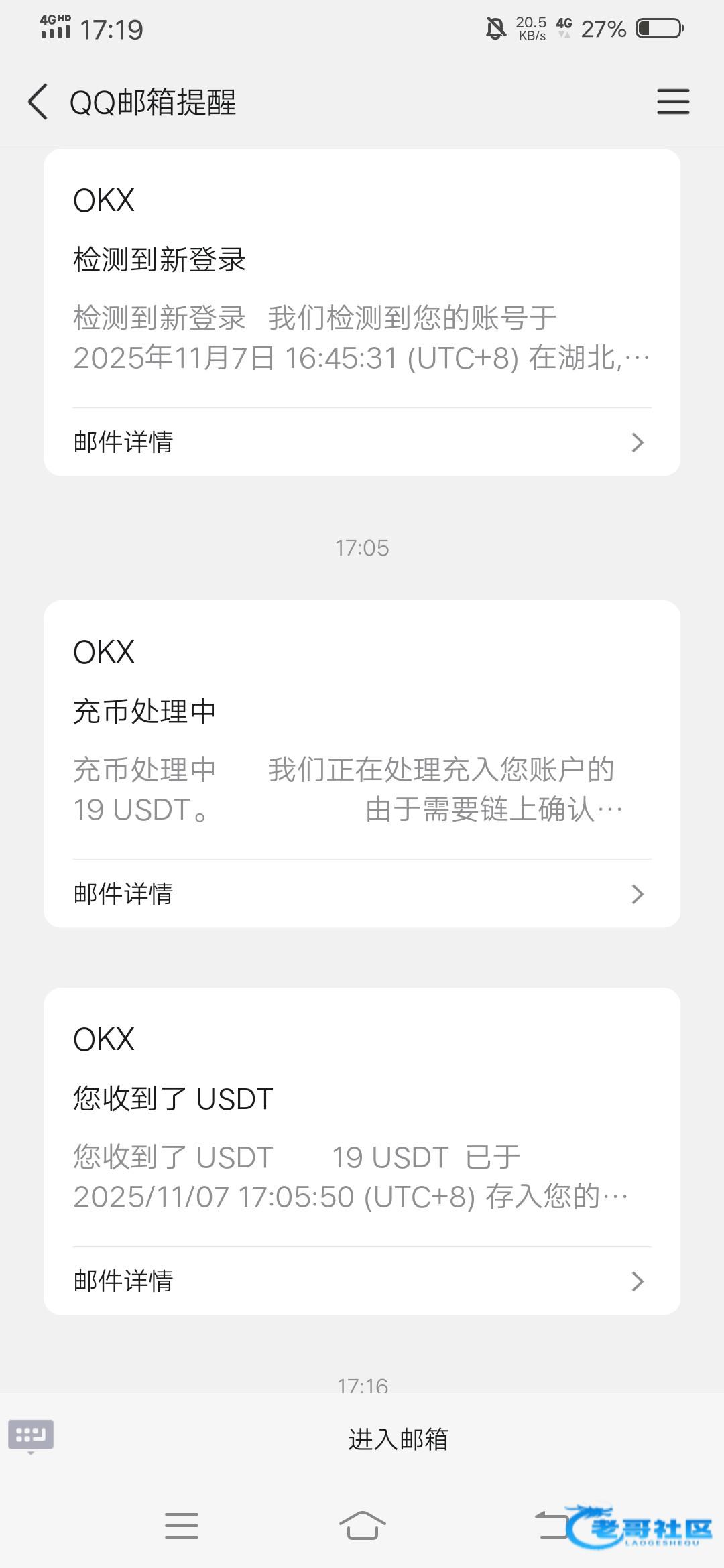Viewport: 724px width, 1568px height.
Task: Go to the system home screen
Action: pos(362,1525)
